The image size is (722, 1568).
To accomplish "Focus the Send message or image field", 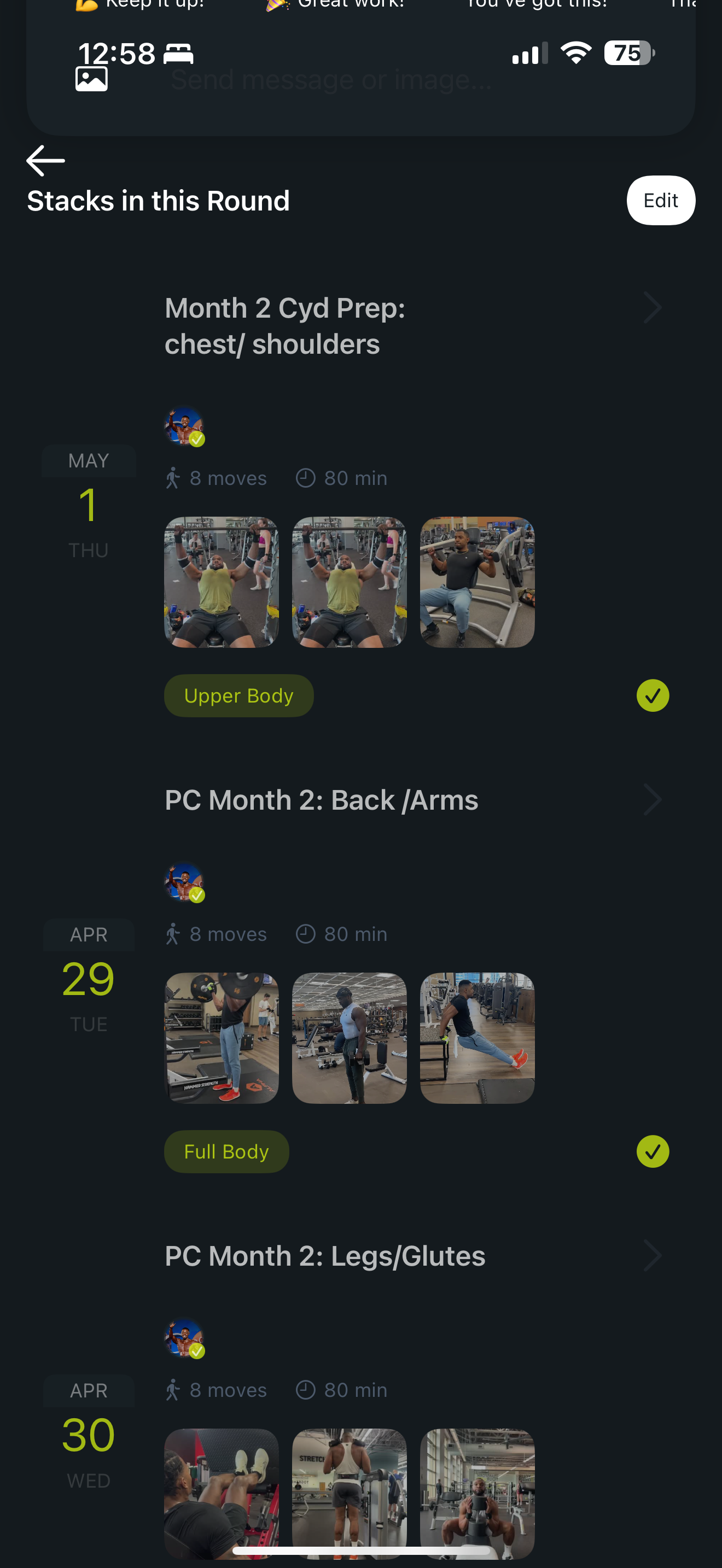I will (365, 80).
